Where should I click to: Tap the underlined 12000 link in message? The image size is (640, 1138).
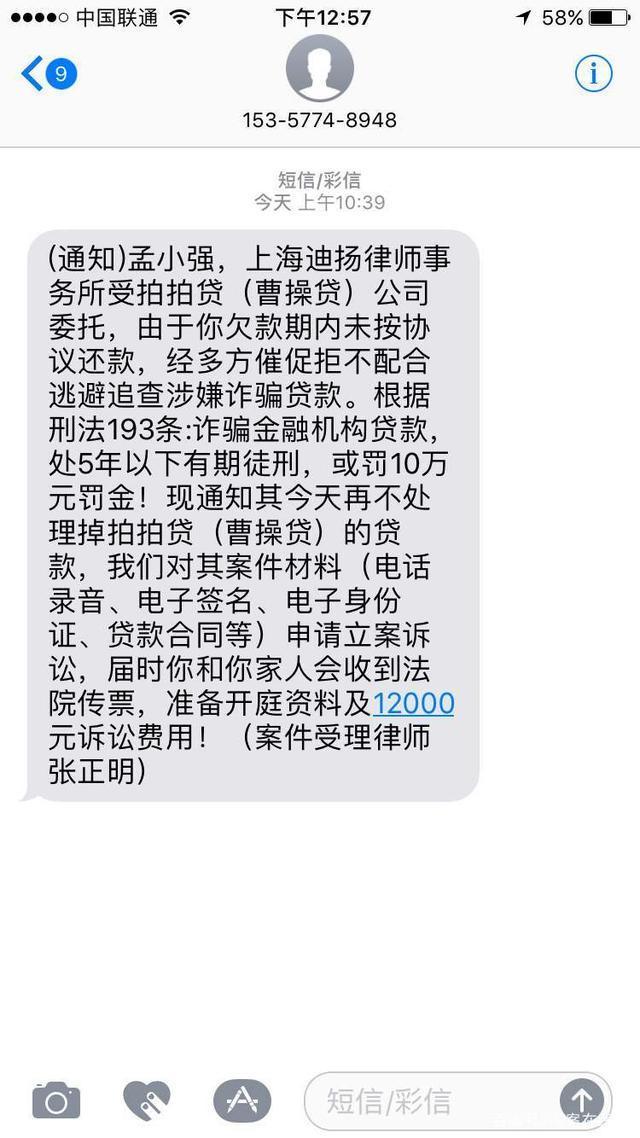click(x=414, y=704)
